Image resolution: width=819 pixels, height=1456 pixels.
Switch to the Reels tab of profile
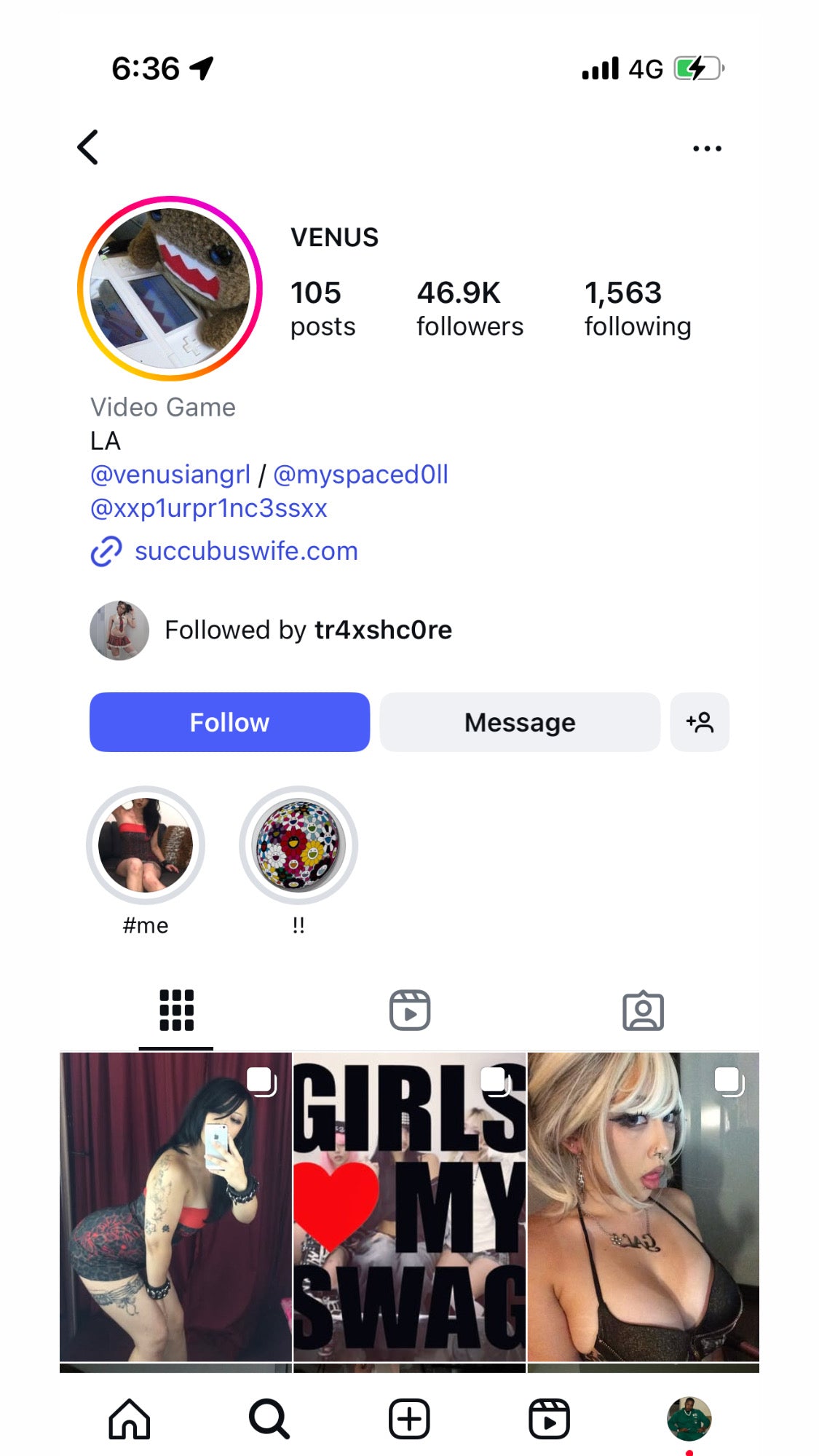(410, 1010)
